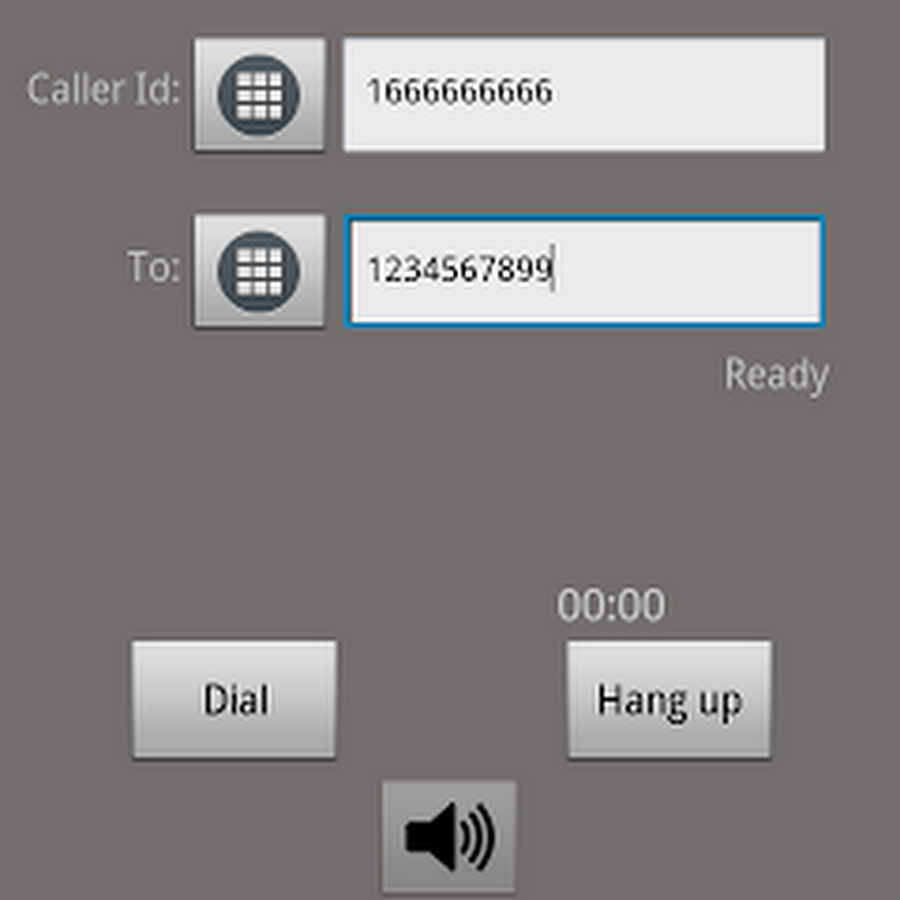Toggle the speakerphone
The height and width of the screenshot is (900, 900).
449,836
